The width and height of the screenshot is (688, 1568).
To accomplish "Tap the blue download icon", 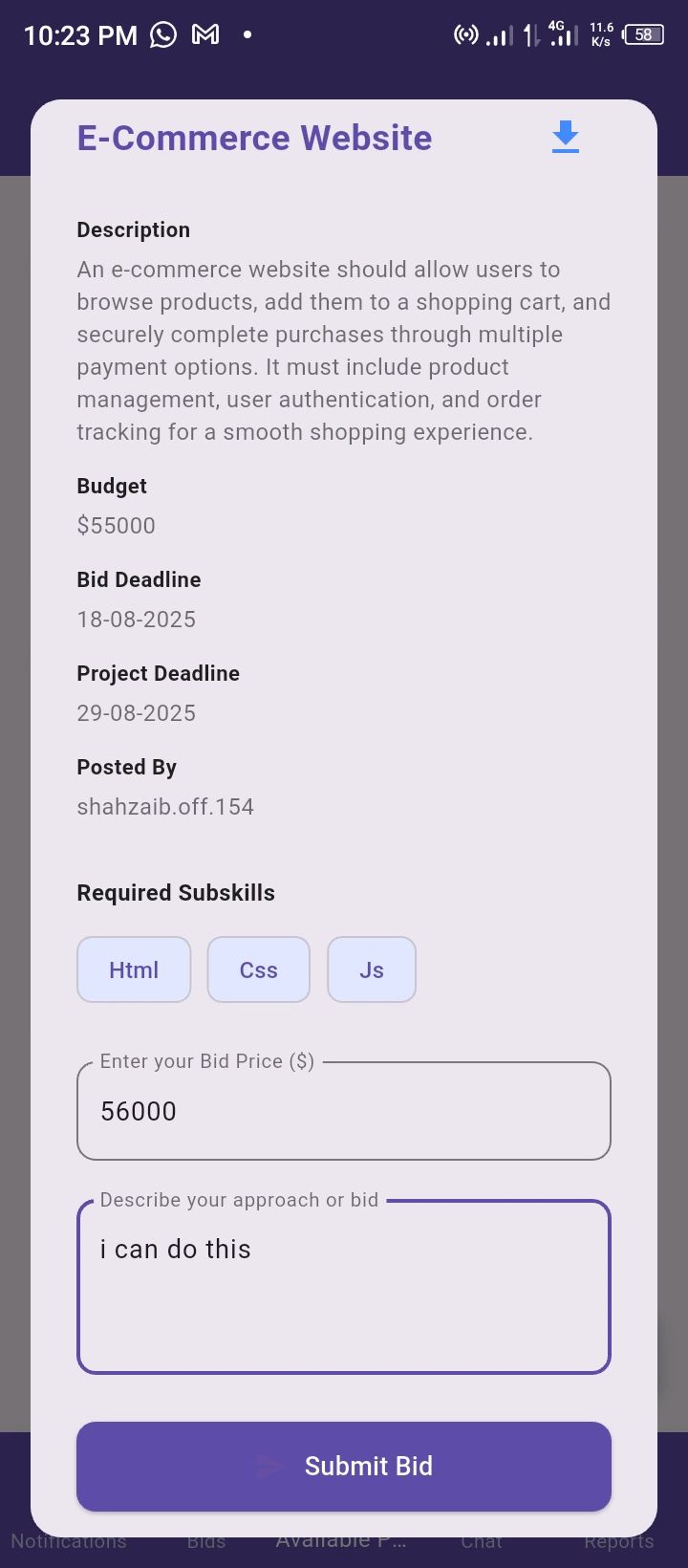I will pyautogui.click(x=565, y=137).
